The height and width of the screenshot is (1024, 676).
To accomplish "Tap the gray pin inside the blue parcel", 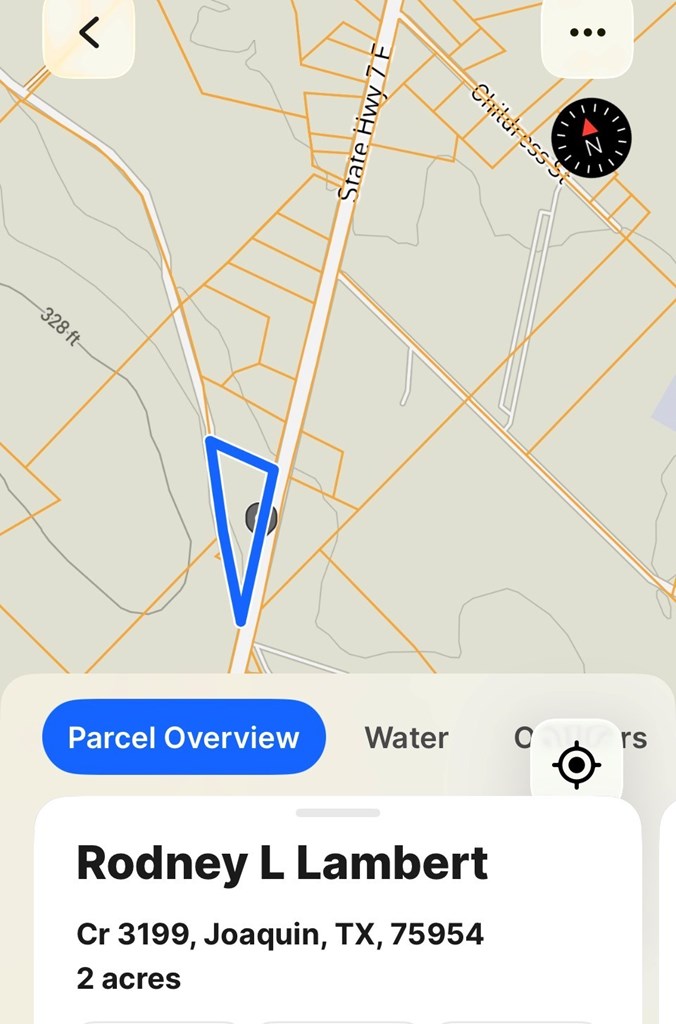I will click(260, 518).
